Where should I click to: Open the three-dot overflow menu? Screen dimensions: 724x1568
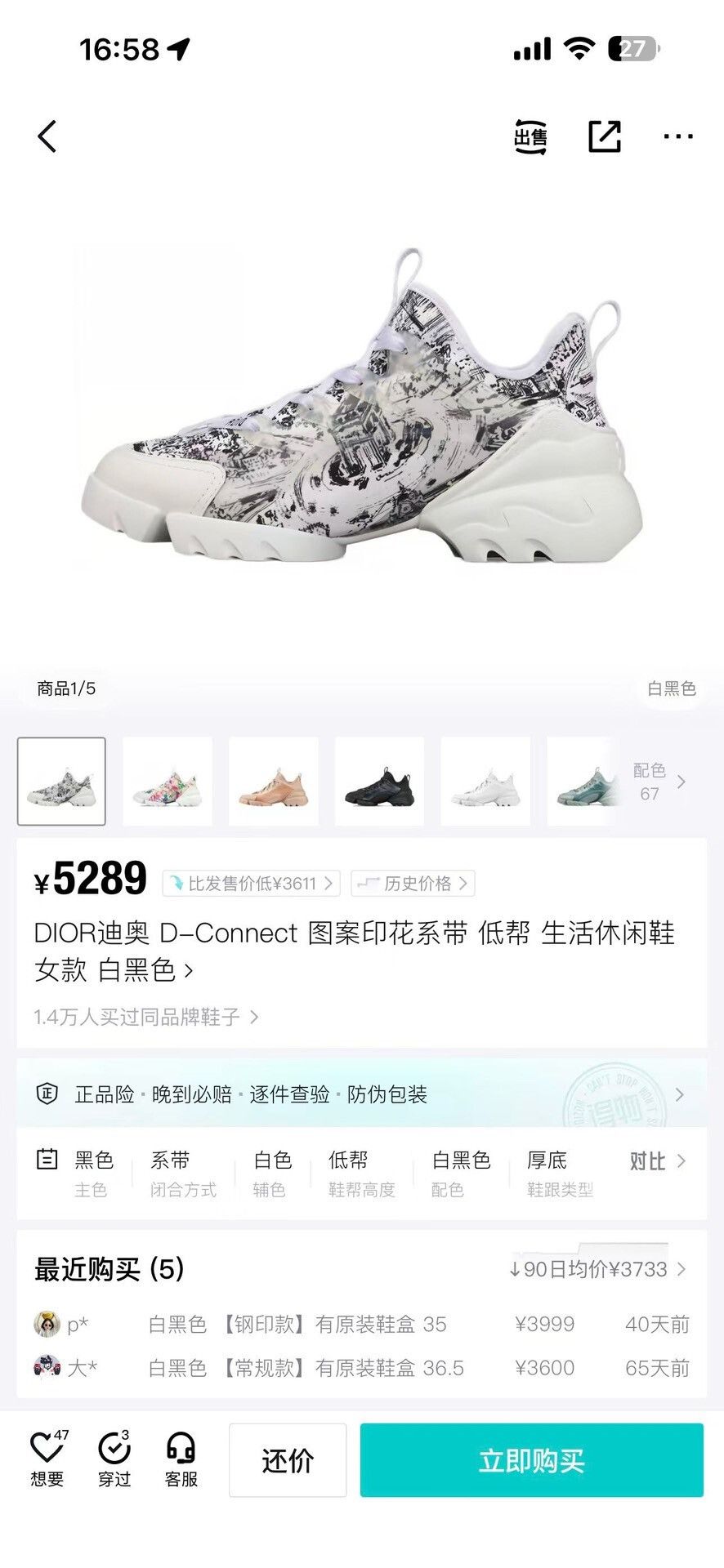coord(678,137)
